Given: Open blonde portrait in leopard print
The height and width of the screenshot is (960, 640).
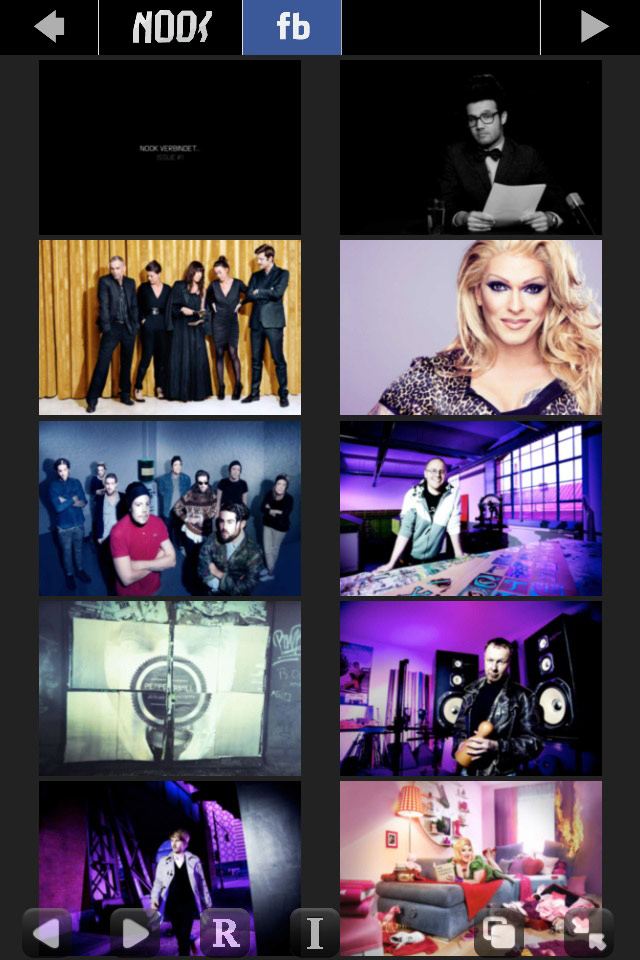Looking at the screenshot, I should (471, 327).
